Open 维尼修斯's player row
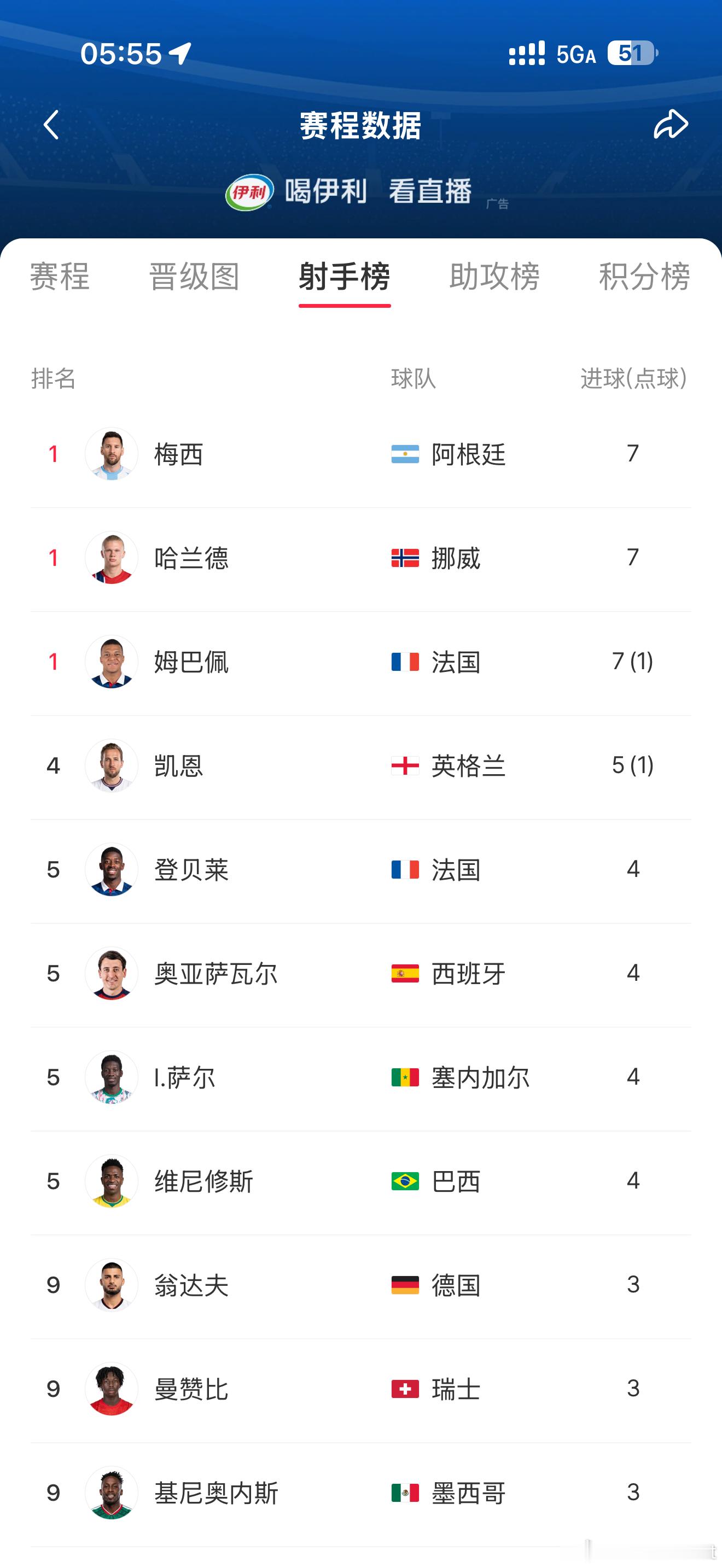This screenshot has height=1568, width=722. coord(361,1182)
